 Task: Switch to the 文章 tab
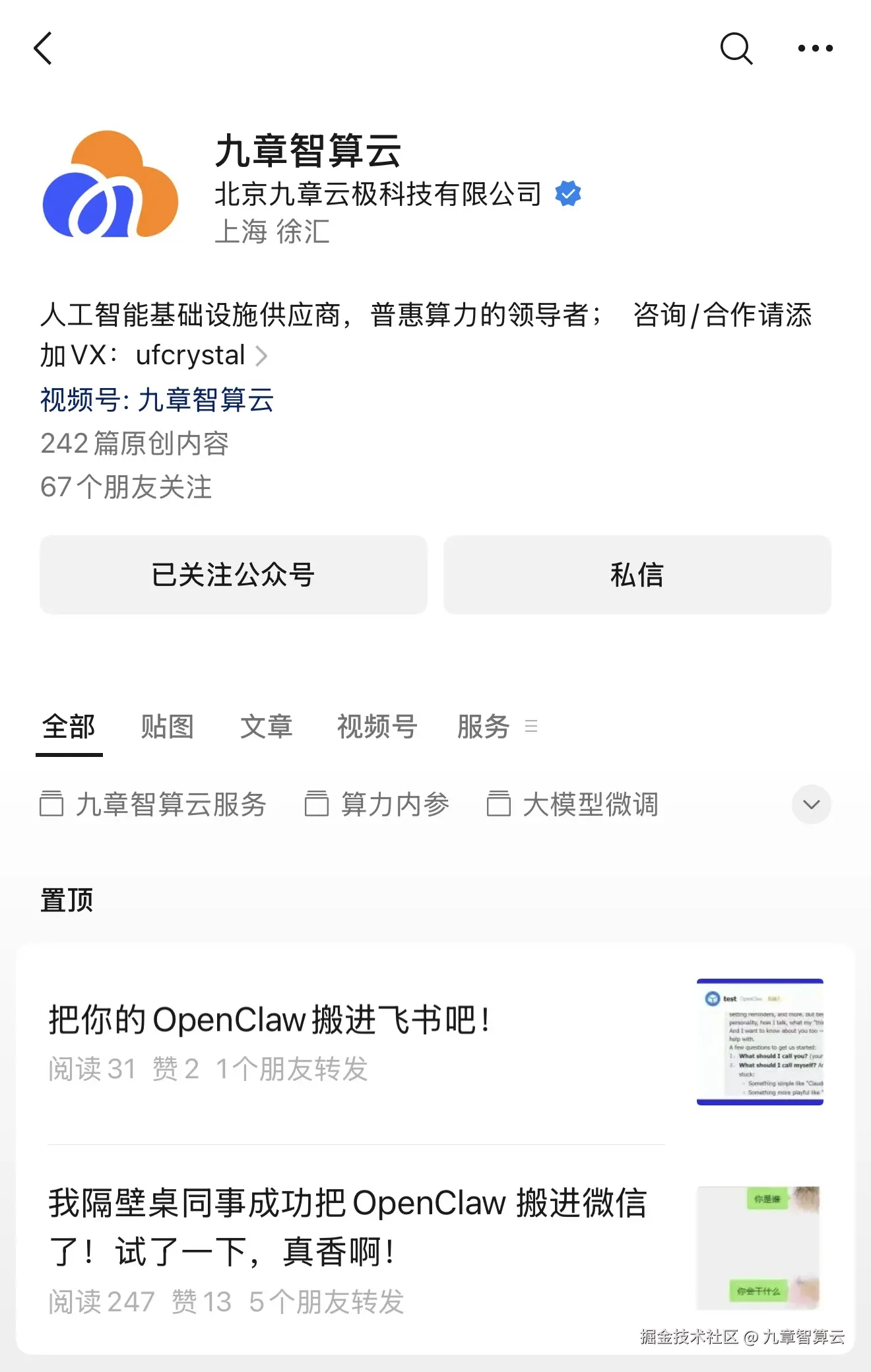click(266, 727)
